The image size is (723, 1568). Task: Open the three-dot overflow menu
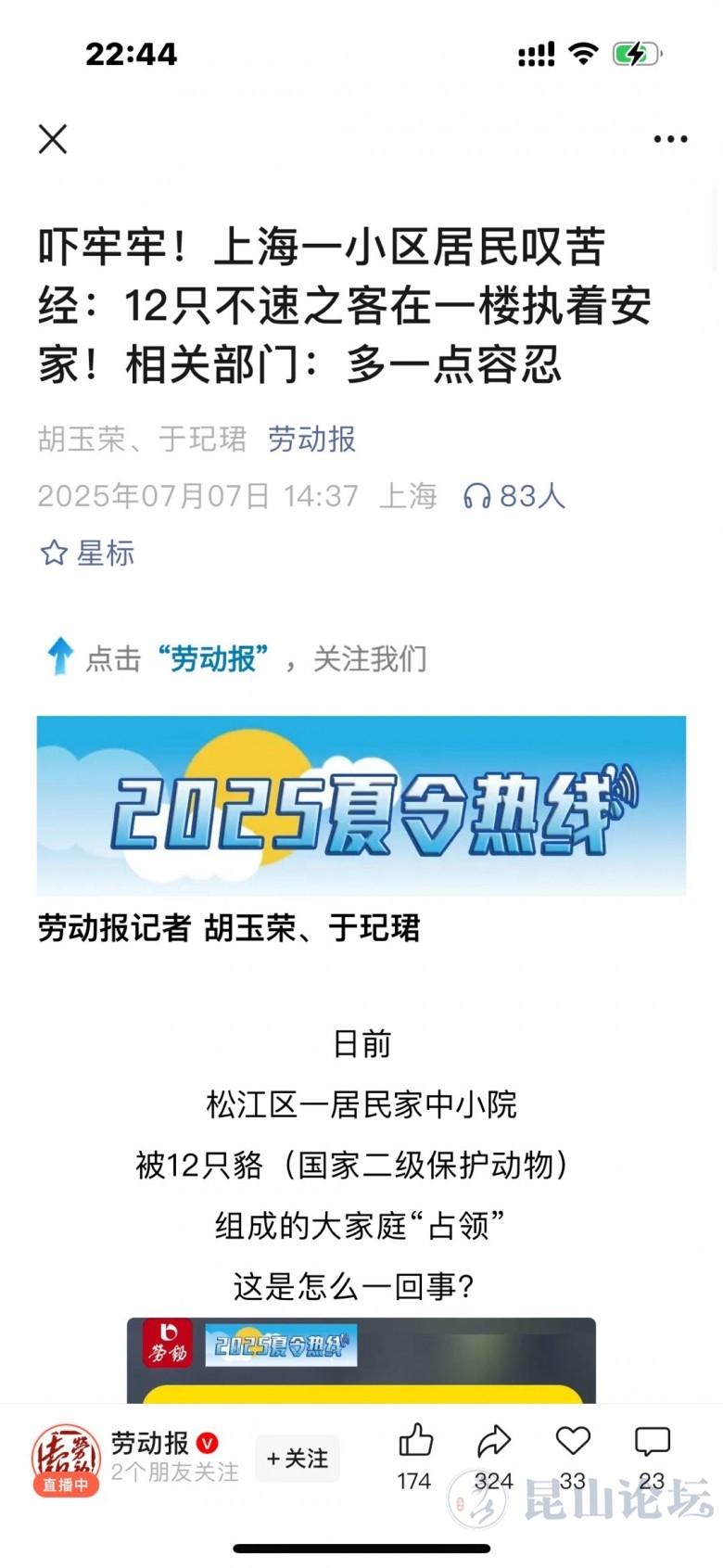click(669, 139)
